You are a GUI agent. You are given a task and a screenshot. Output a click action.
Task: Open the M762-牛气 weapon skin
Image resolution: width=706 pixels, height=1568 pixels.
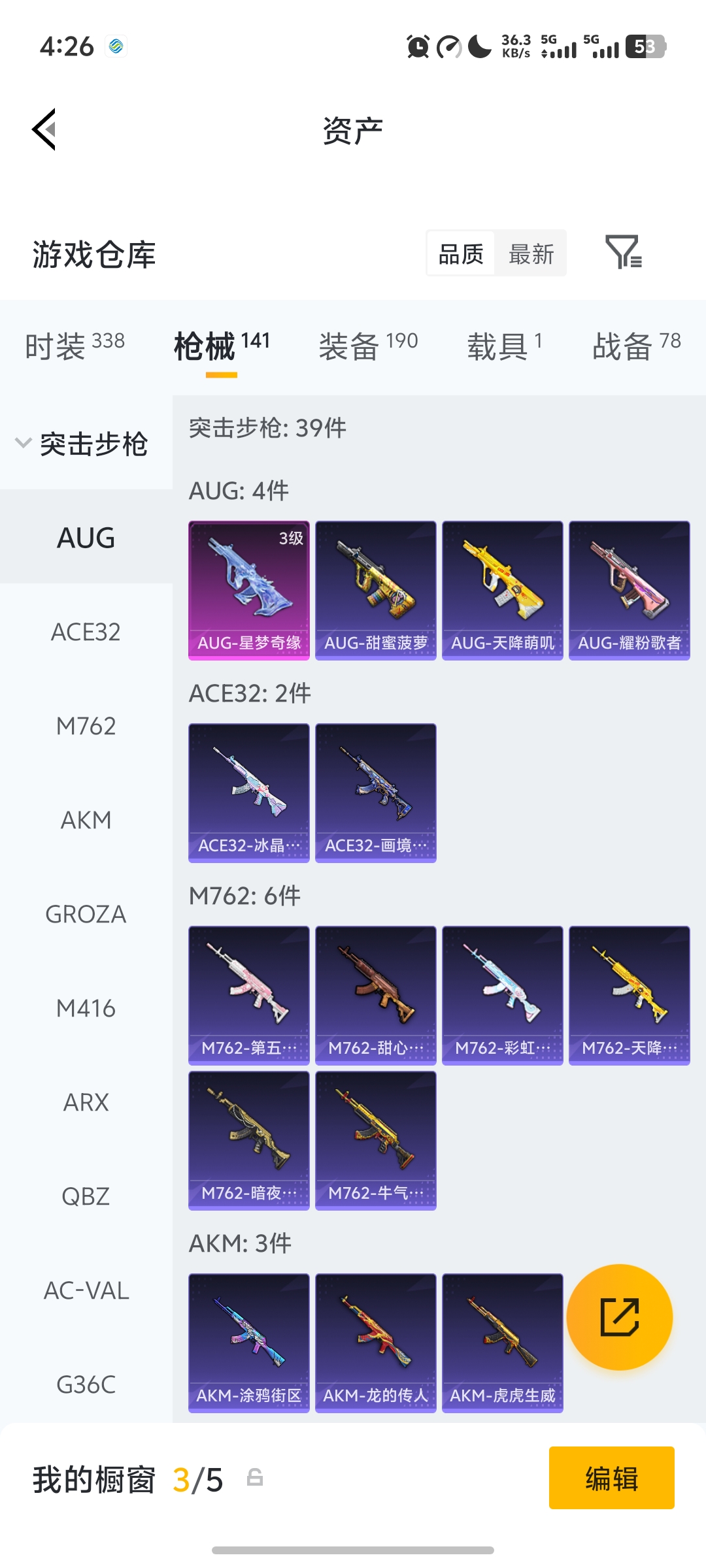[375, 1139]
